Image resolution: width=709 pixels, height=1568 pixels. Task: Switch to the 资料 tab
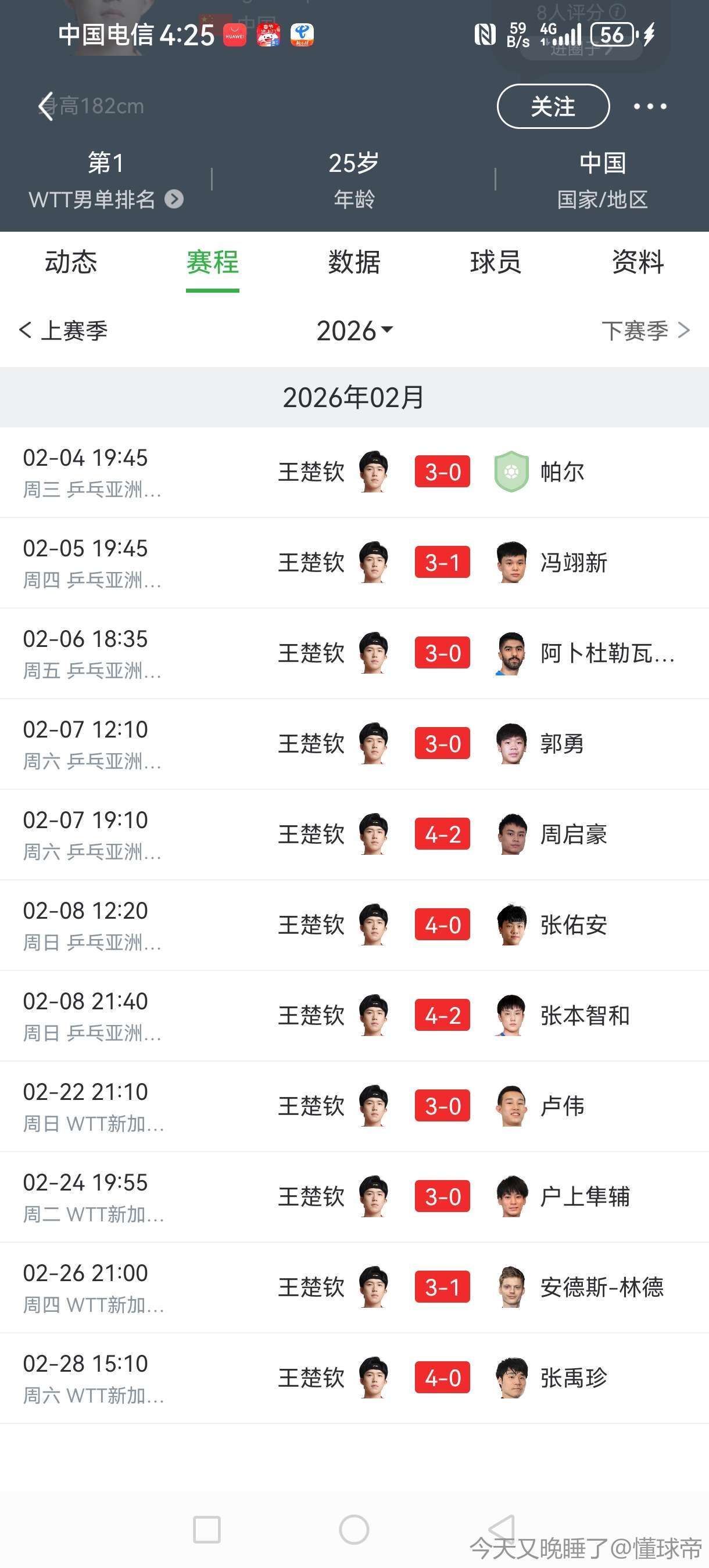point(637,262)
